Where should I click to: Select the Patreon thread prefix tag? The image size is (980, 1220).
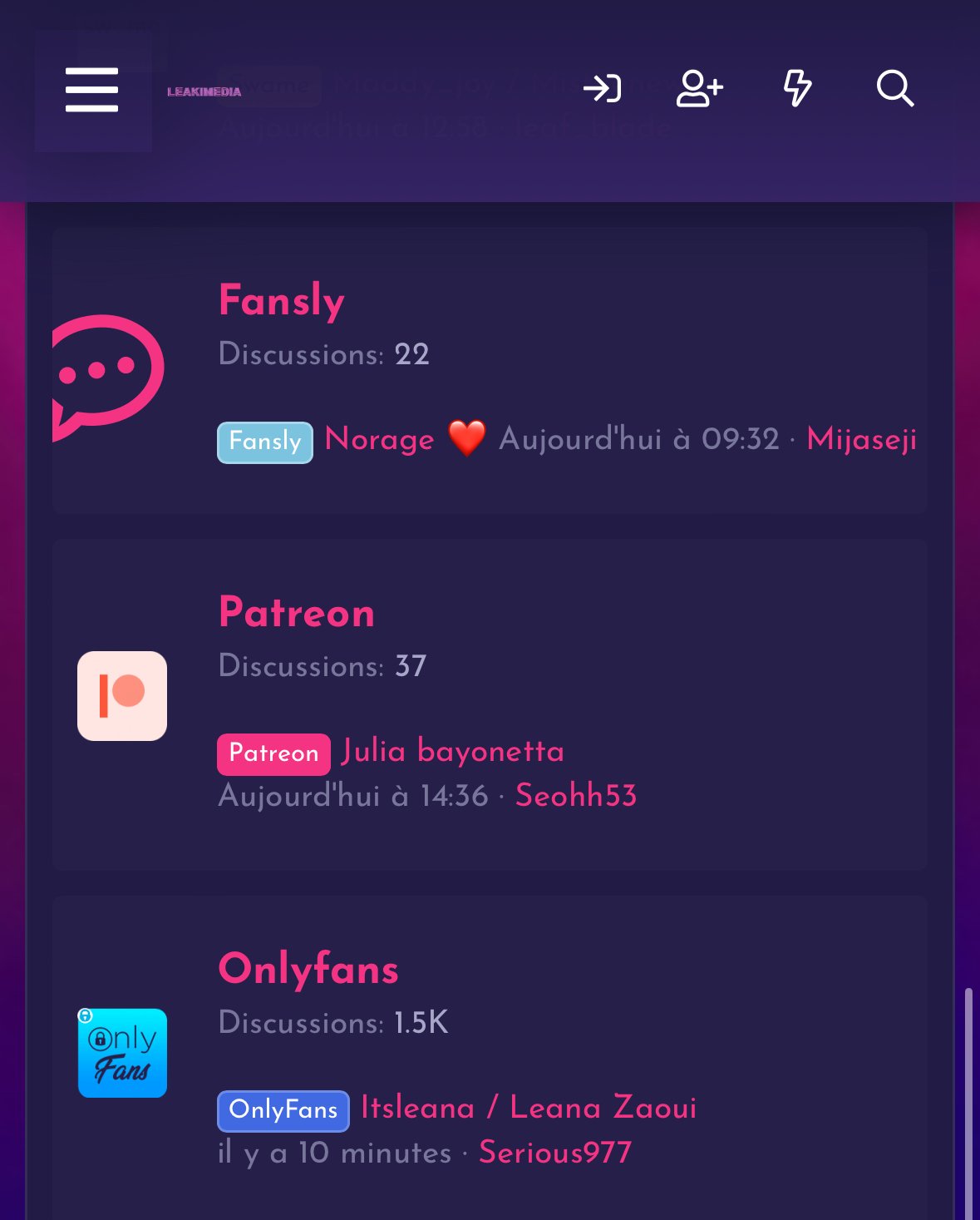coord(274,753)
